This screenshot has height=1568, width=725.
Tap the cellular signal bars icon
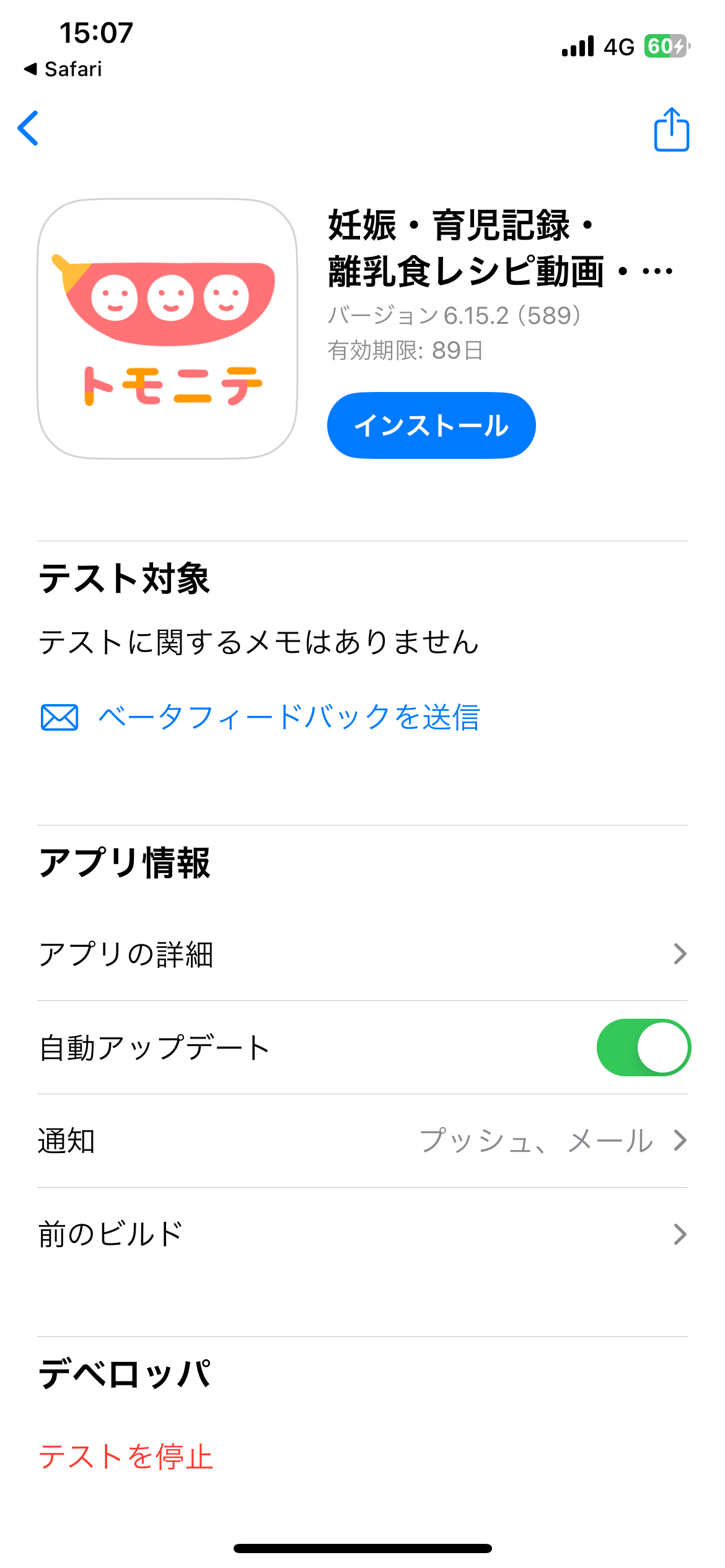[578, 45]
